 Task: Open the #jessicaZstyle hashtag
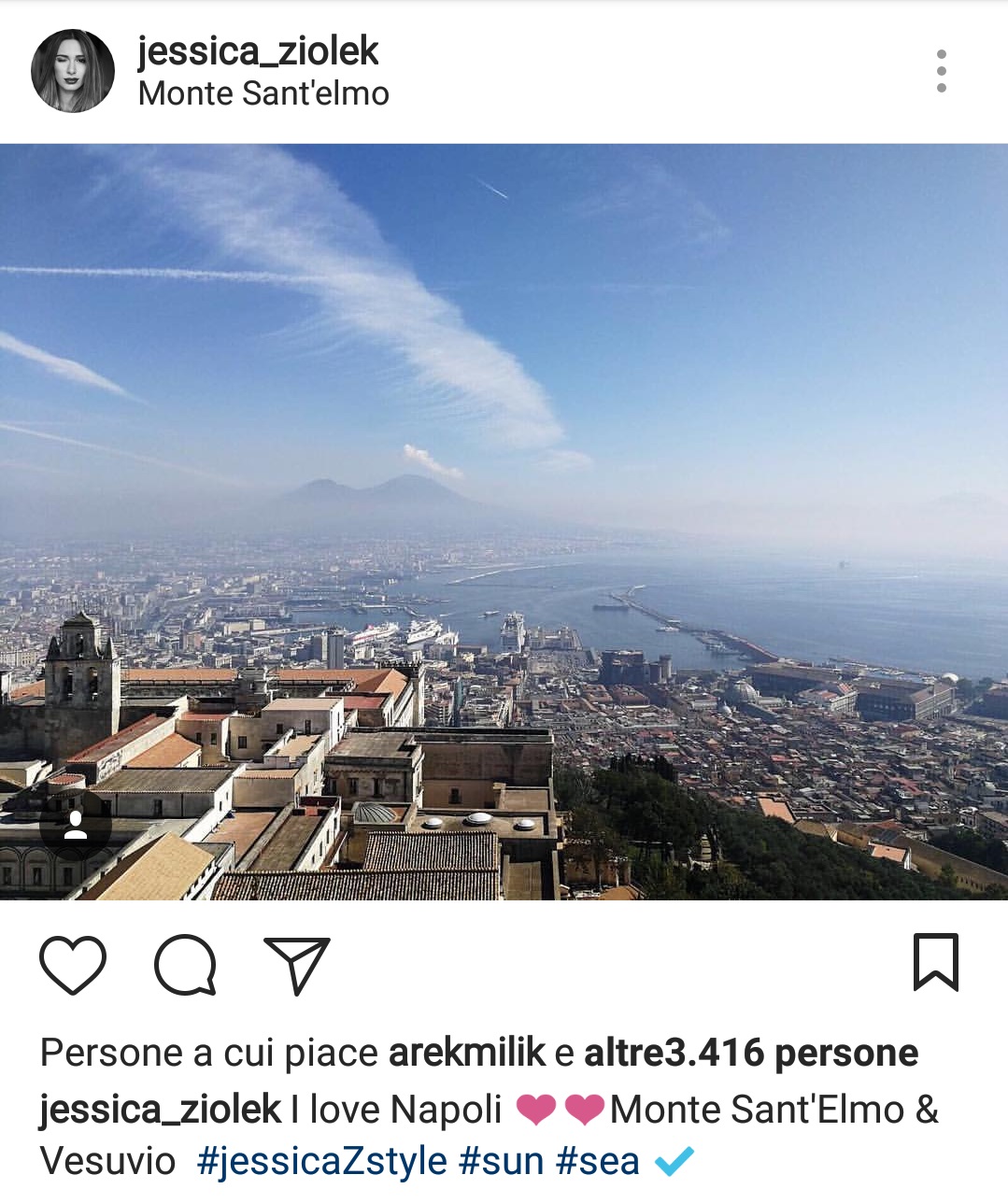click(322, 1161)
